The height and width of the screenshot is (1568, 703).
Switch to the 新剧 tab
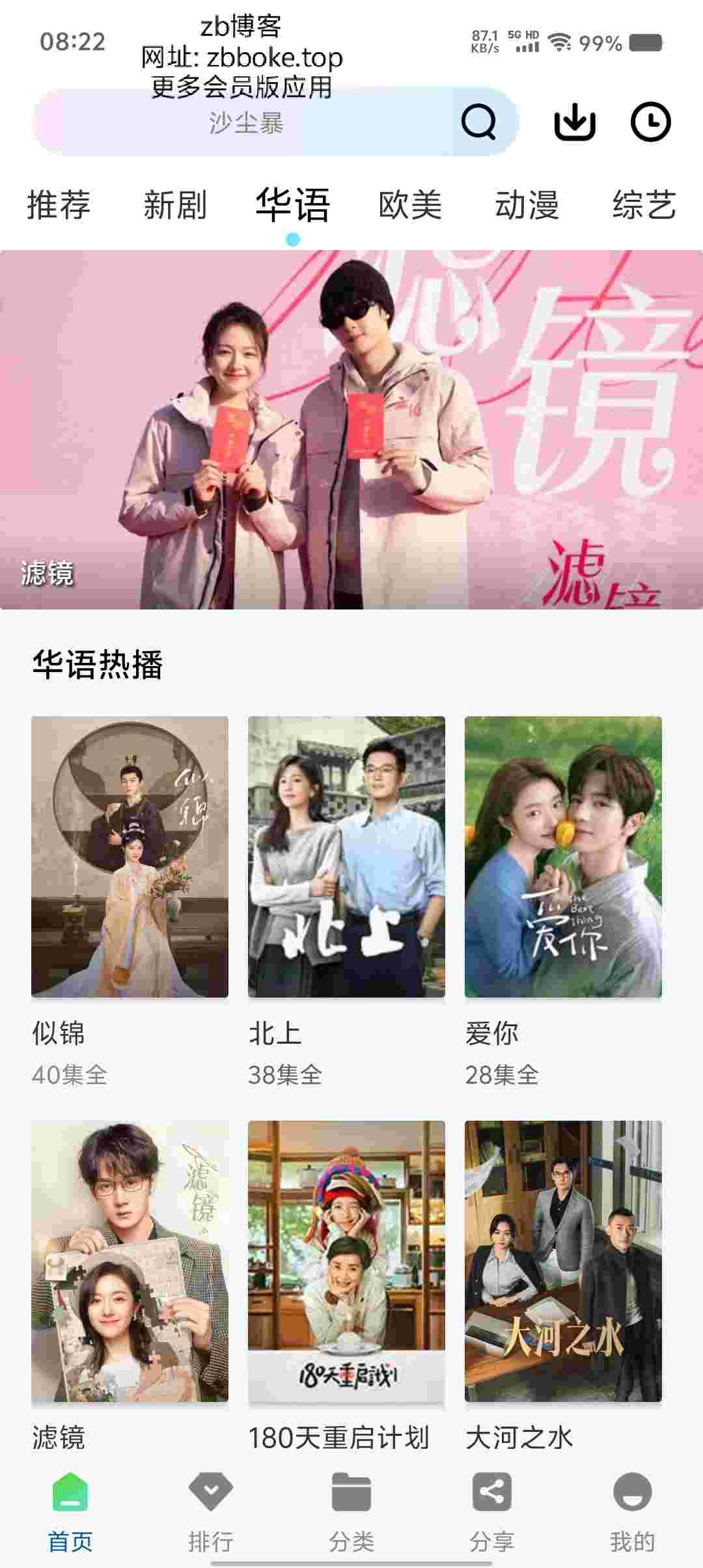[175, 205]
